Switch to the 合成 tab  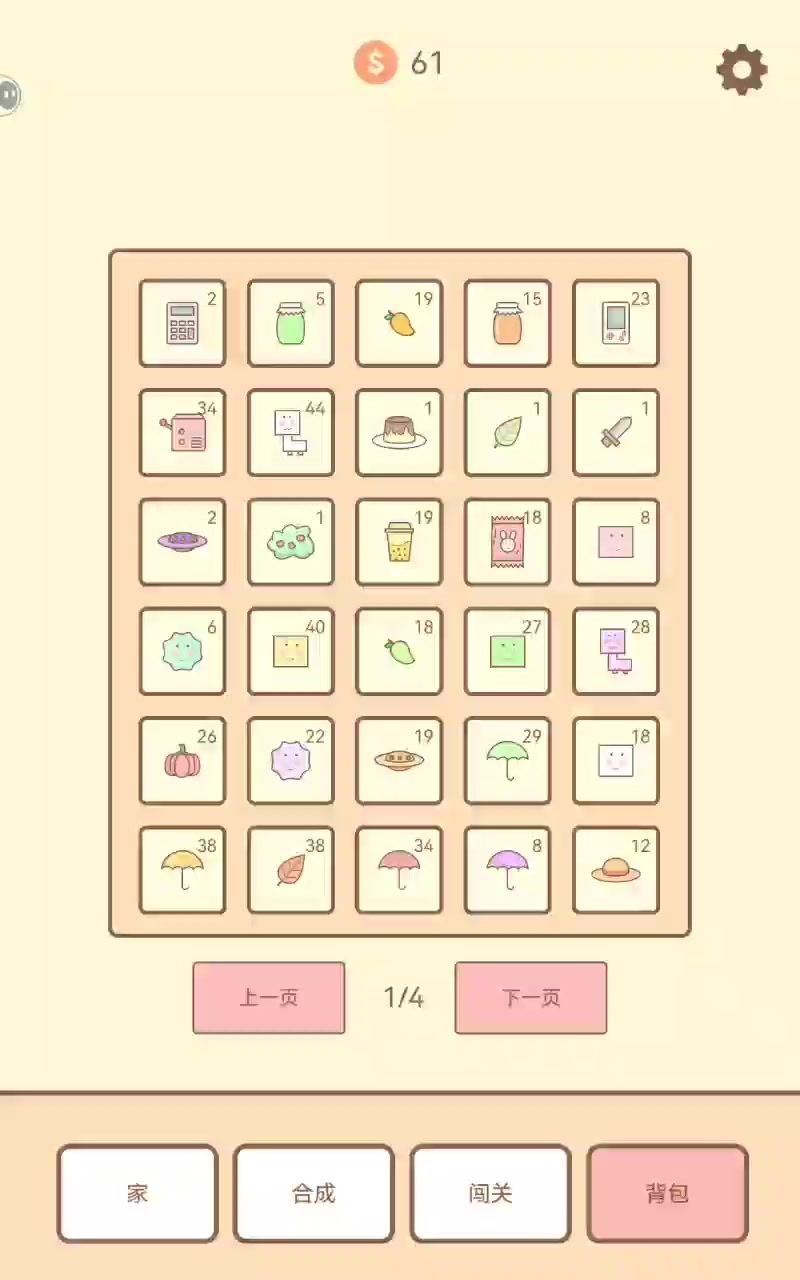click(314, 1193)
